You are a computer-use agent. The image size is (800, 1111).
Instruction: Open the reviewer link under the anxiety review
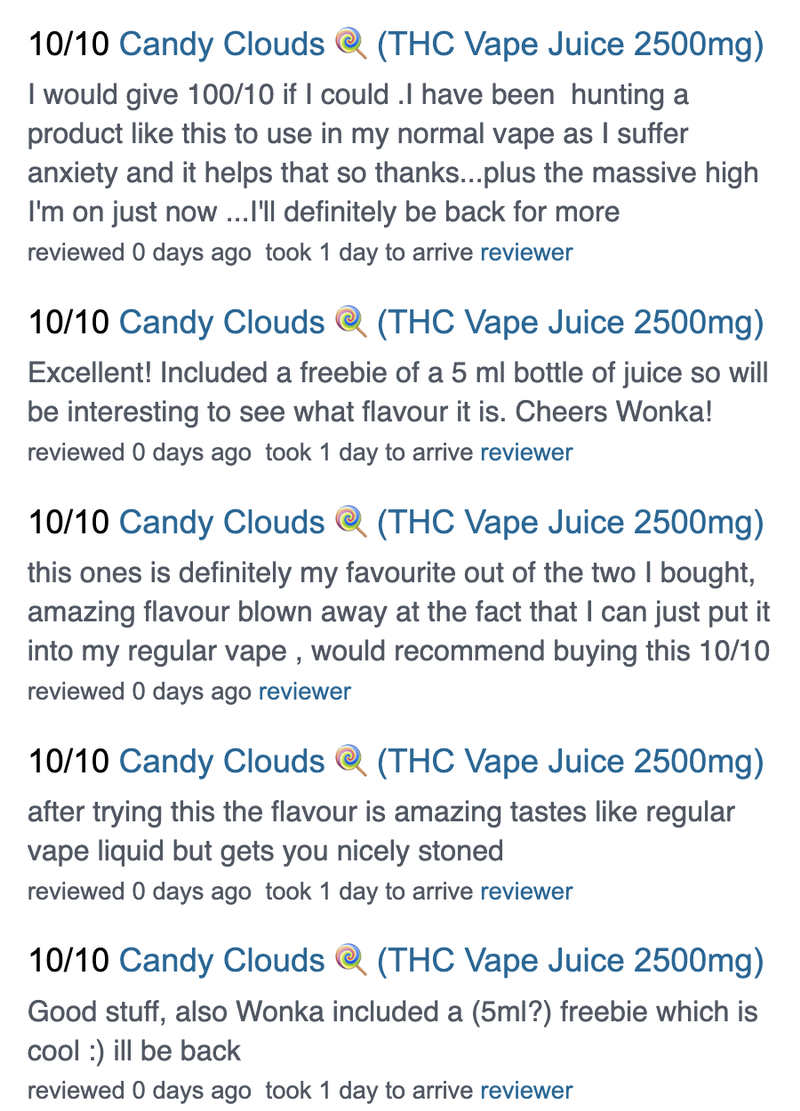[526, 253]
